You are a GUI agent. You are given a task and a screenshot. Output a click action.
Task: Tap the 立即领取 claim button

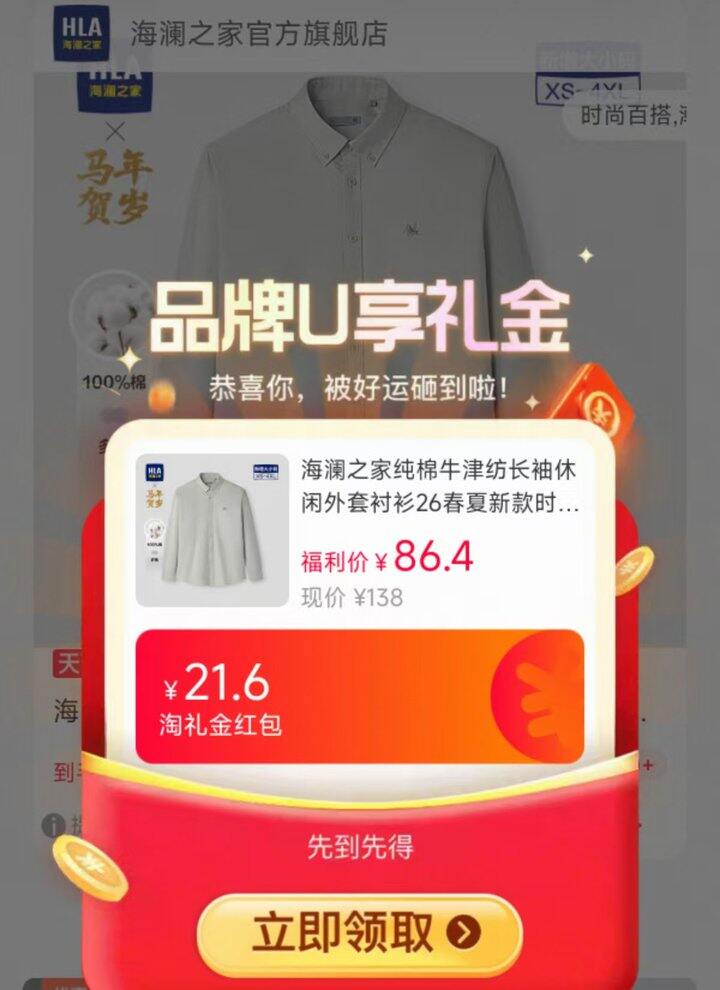click(x=360, y=934)
